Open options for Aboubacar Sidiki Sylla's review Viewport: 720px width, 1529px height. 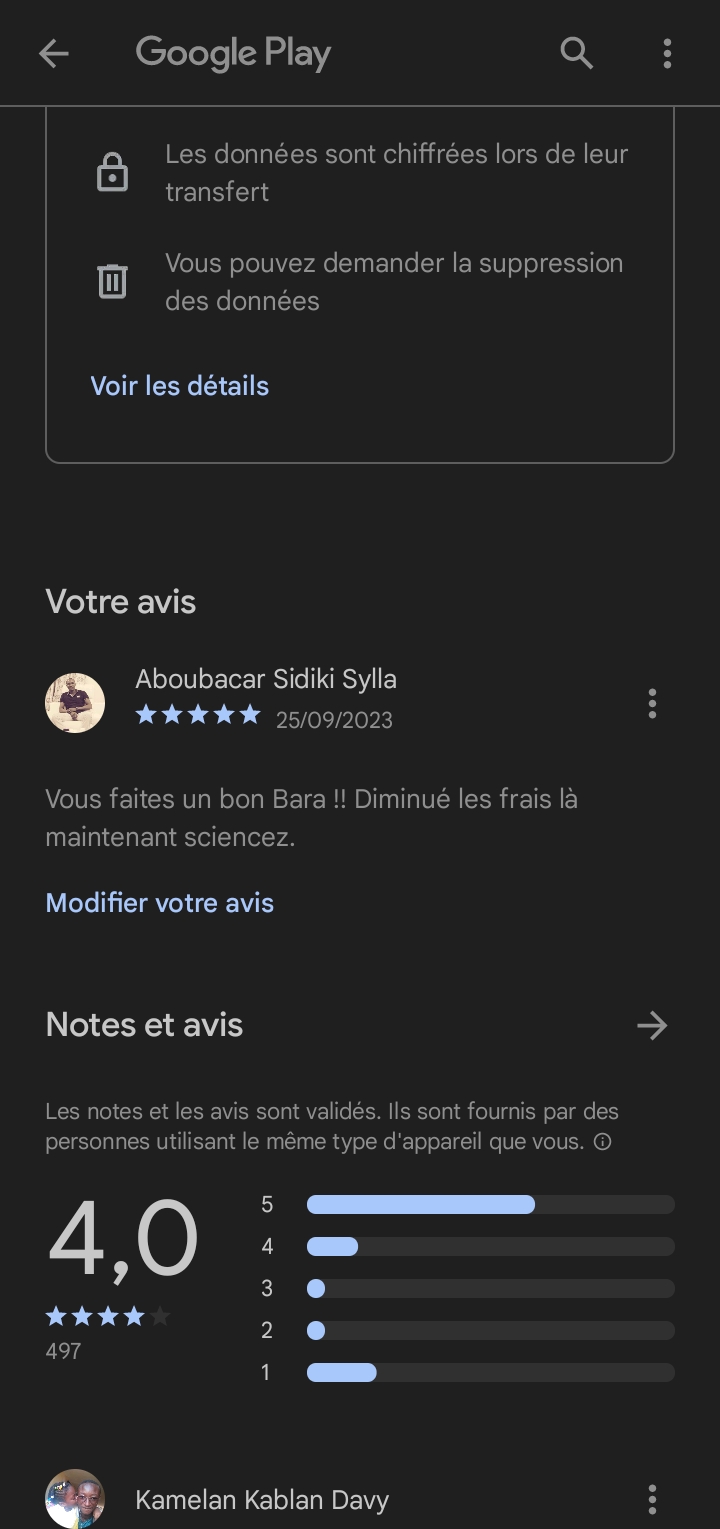click(x=652, y=704)
